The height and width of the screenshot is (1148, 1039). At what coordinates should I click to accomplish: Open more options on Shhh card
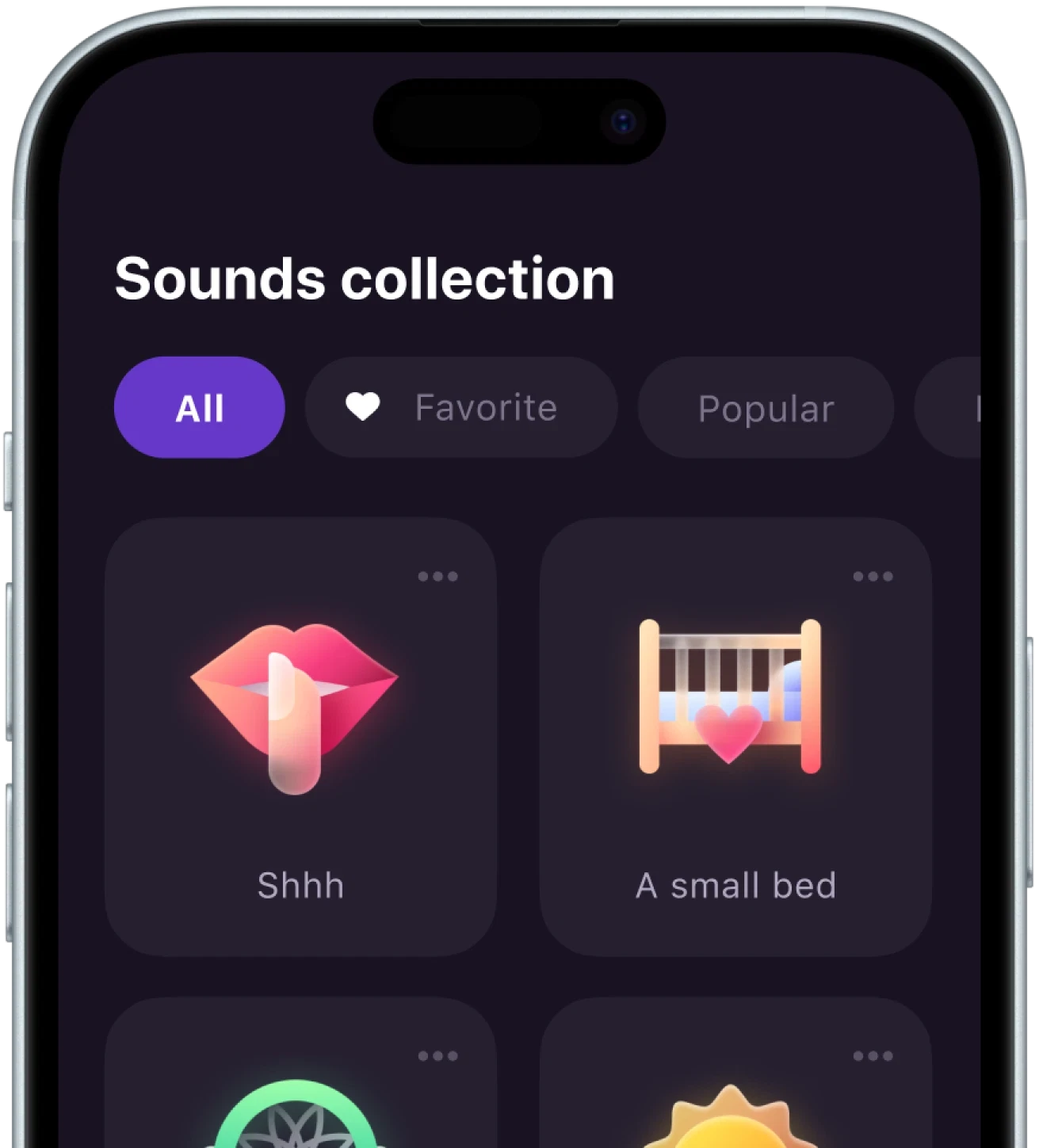[437, 576]
